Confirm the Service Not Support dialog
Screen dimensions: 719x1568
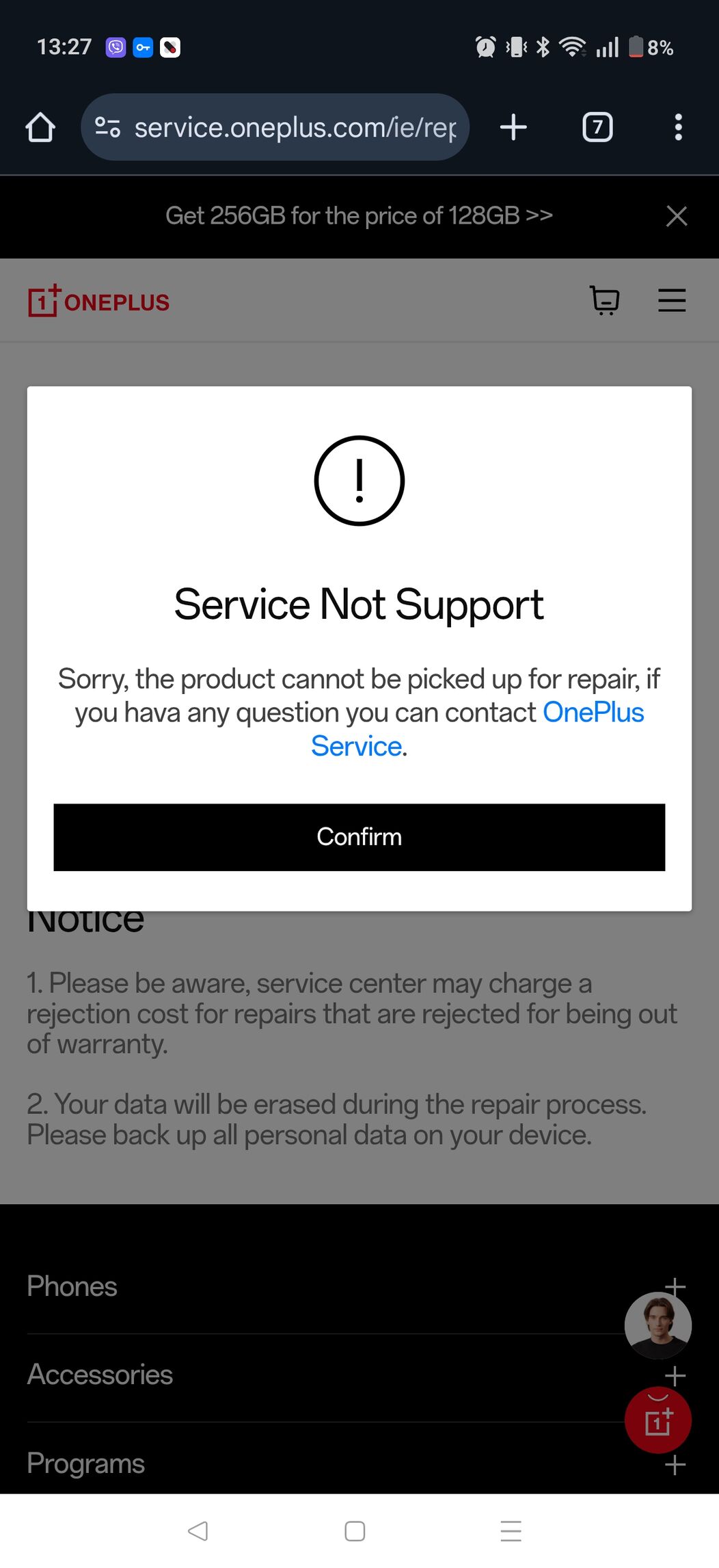[x=359, y=837]
